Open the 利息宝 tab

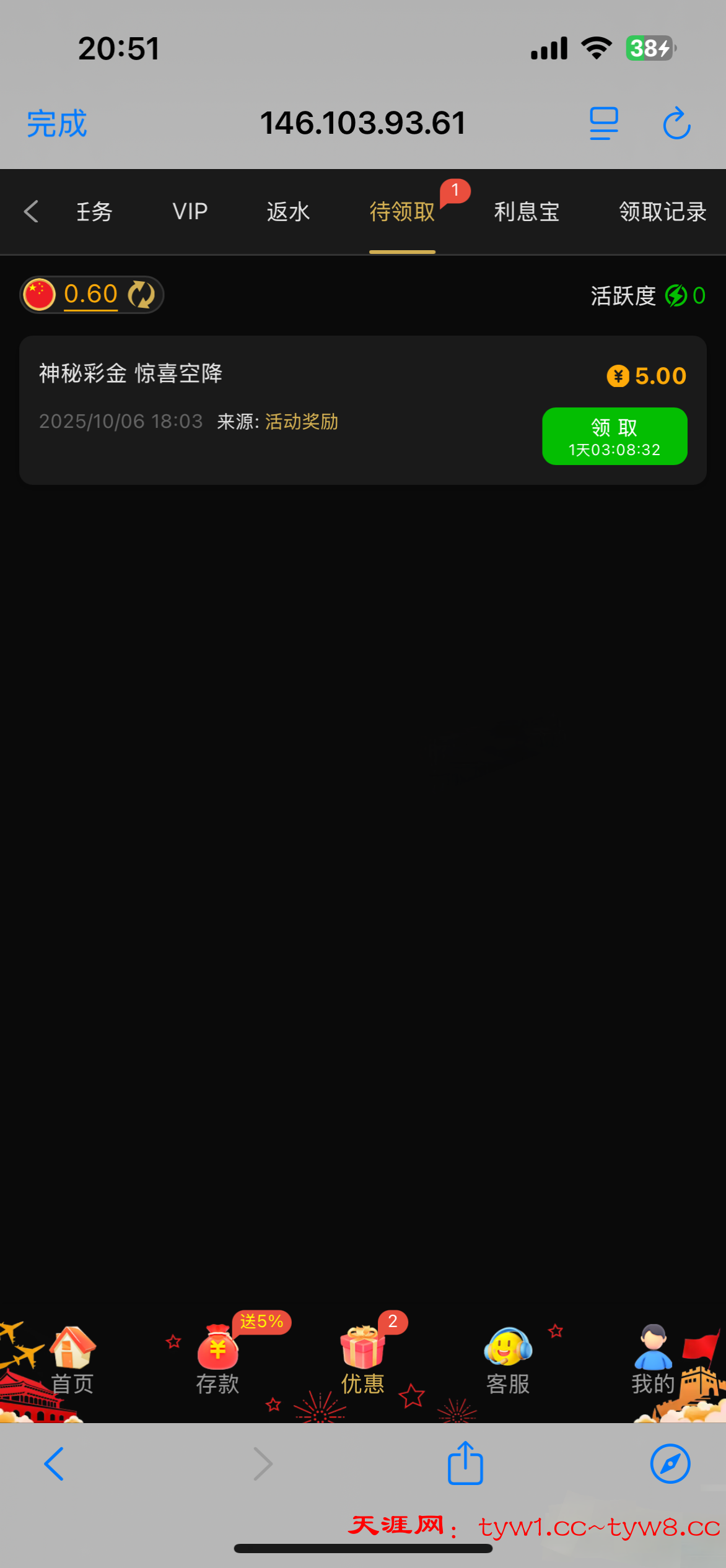coord(527,212)
